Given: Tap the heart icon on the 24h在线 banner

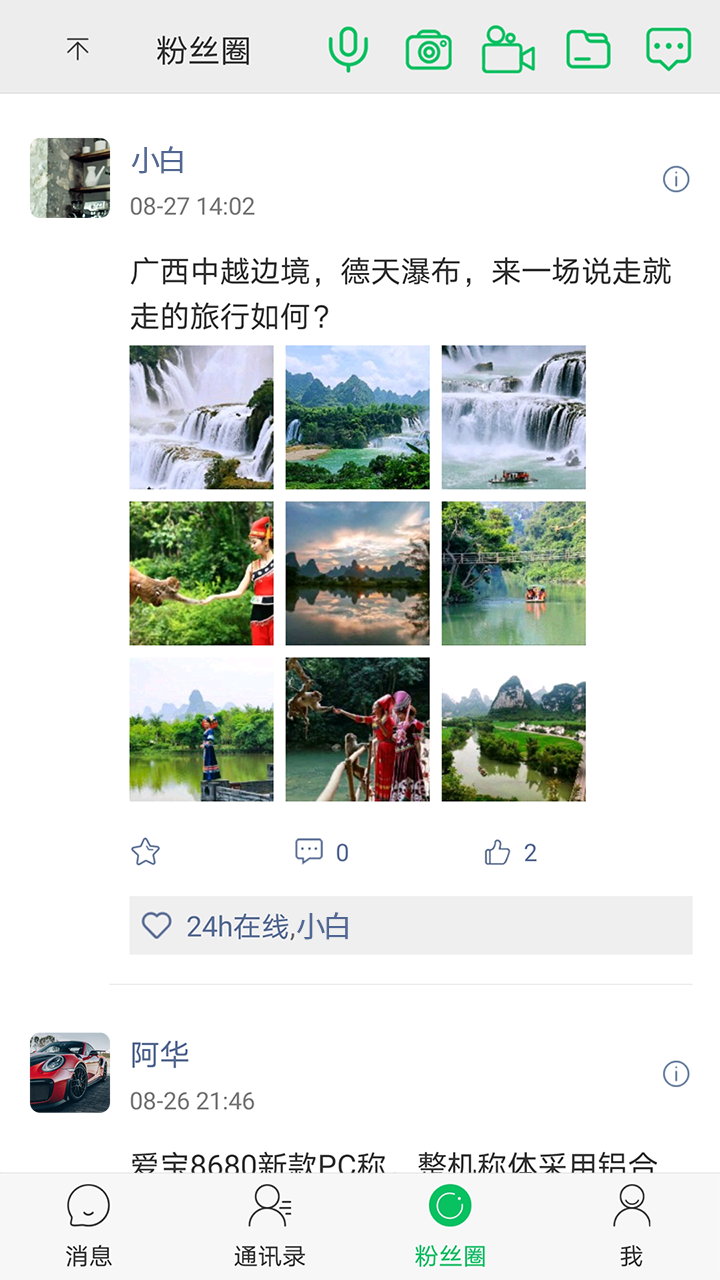Looking at the screenshot, I should click(156, 925).
